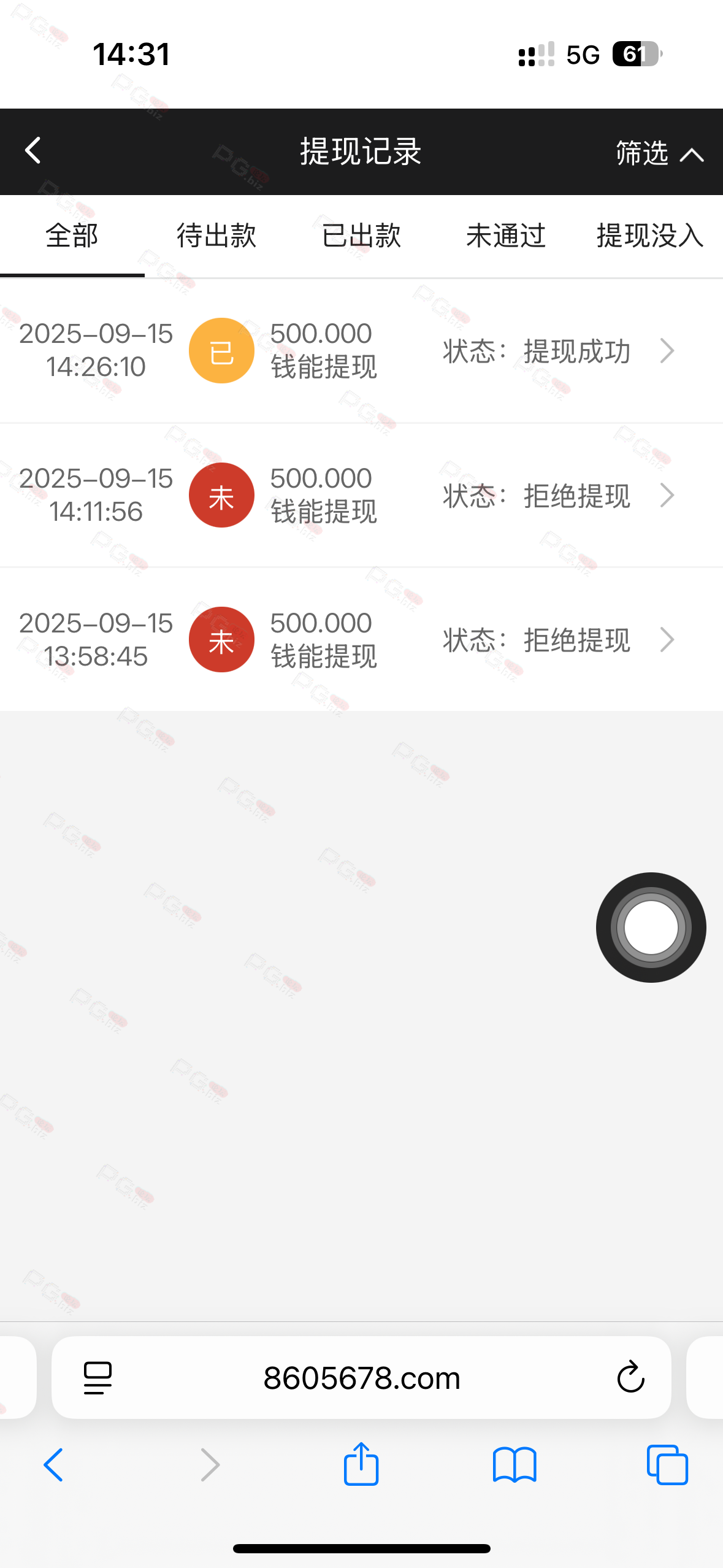Open the 筛选 filter dropdown
This screenshot has height=1568, width=723.
coord(659,153)
